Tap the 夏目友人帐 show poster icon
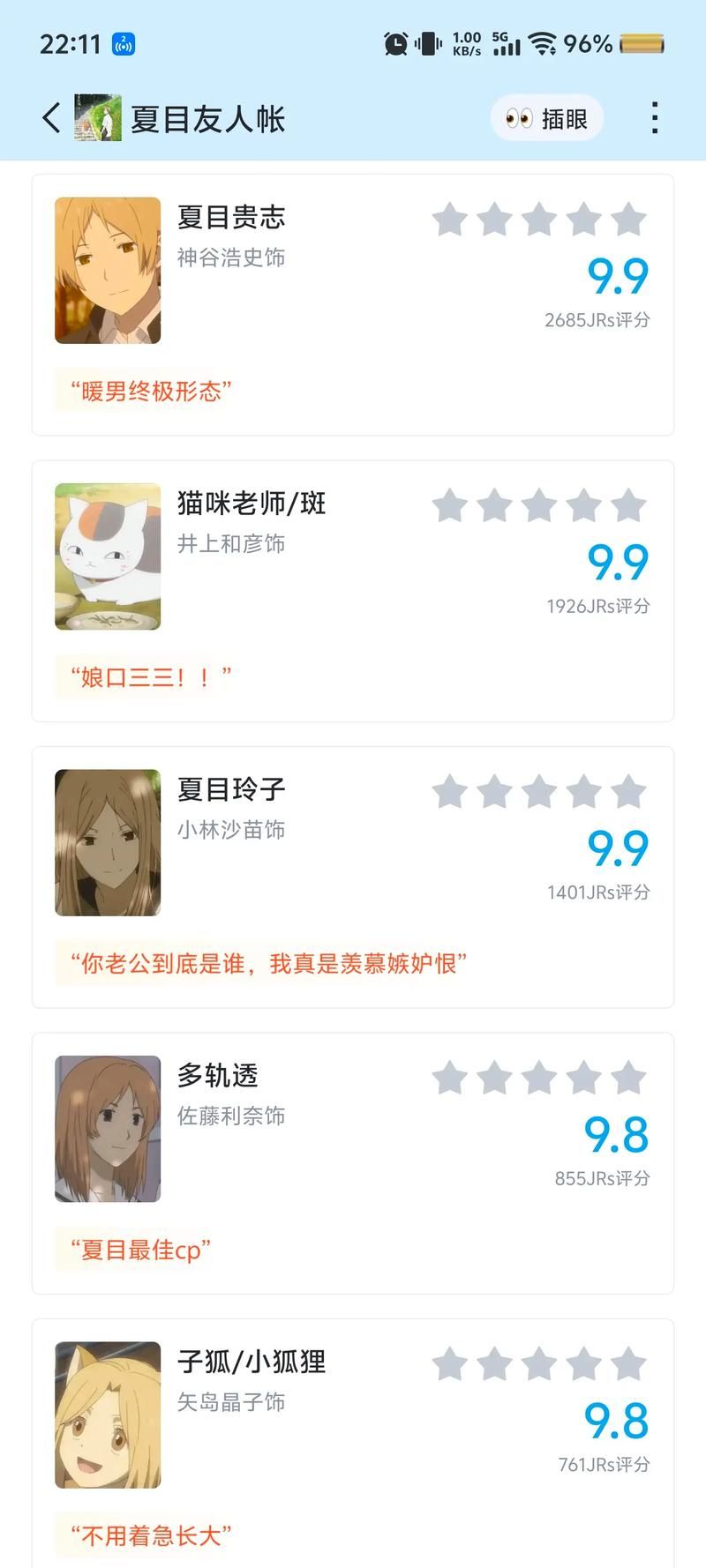 [98, 116]
